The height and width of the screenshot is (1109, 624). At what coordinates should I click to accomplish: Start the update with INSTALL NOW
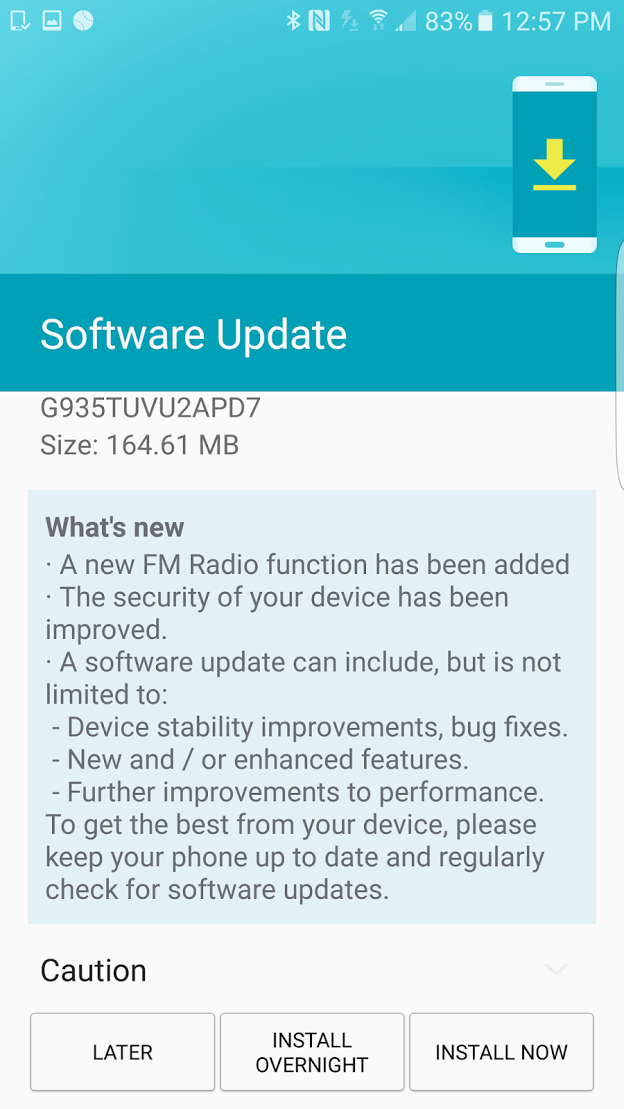(x=501, y=1051)
